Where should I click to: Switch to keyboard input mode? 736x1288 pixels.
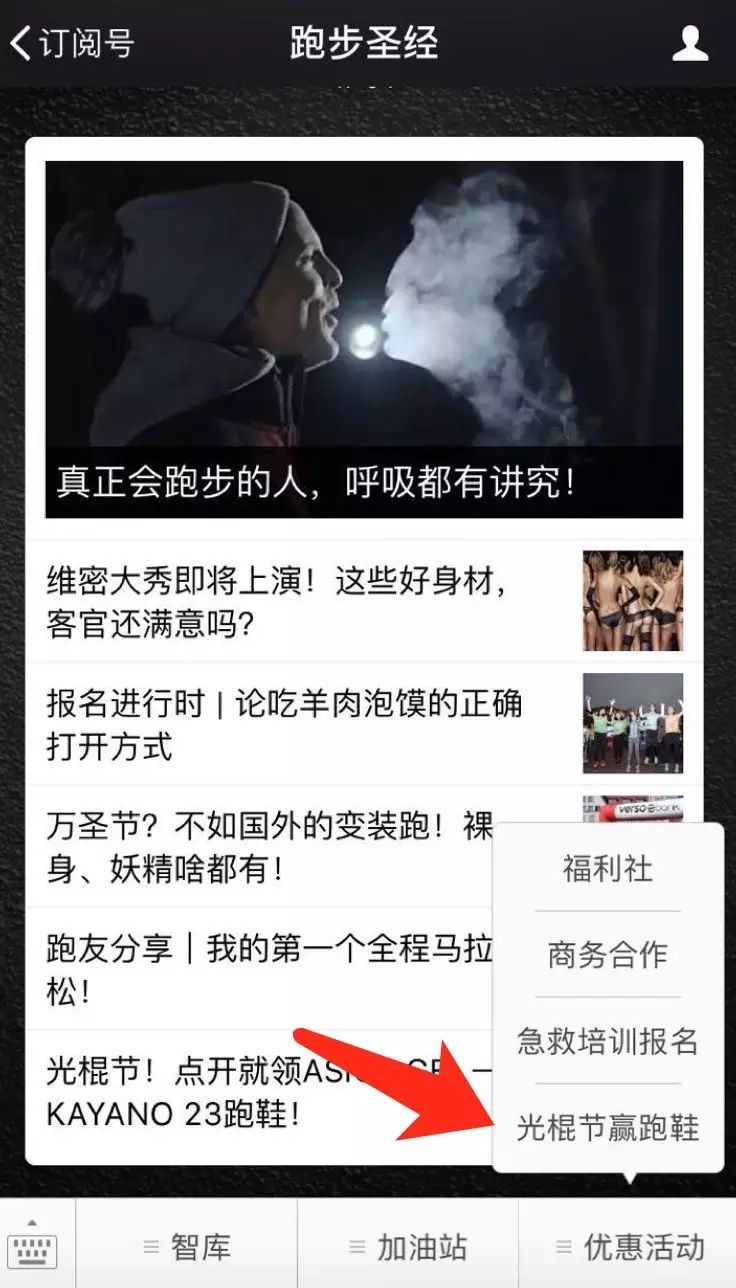[x=38, y=1246]
